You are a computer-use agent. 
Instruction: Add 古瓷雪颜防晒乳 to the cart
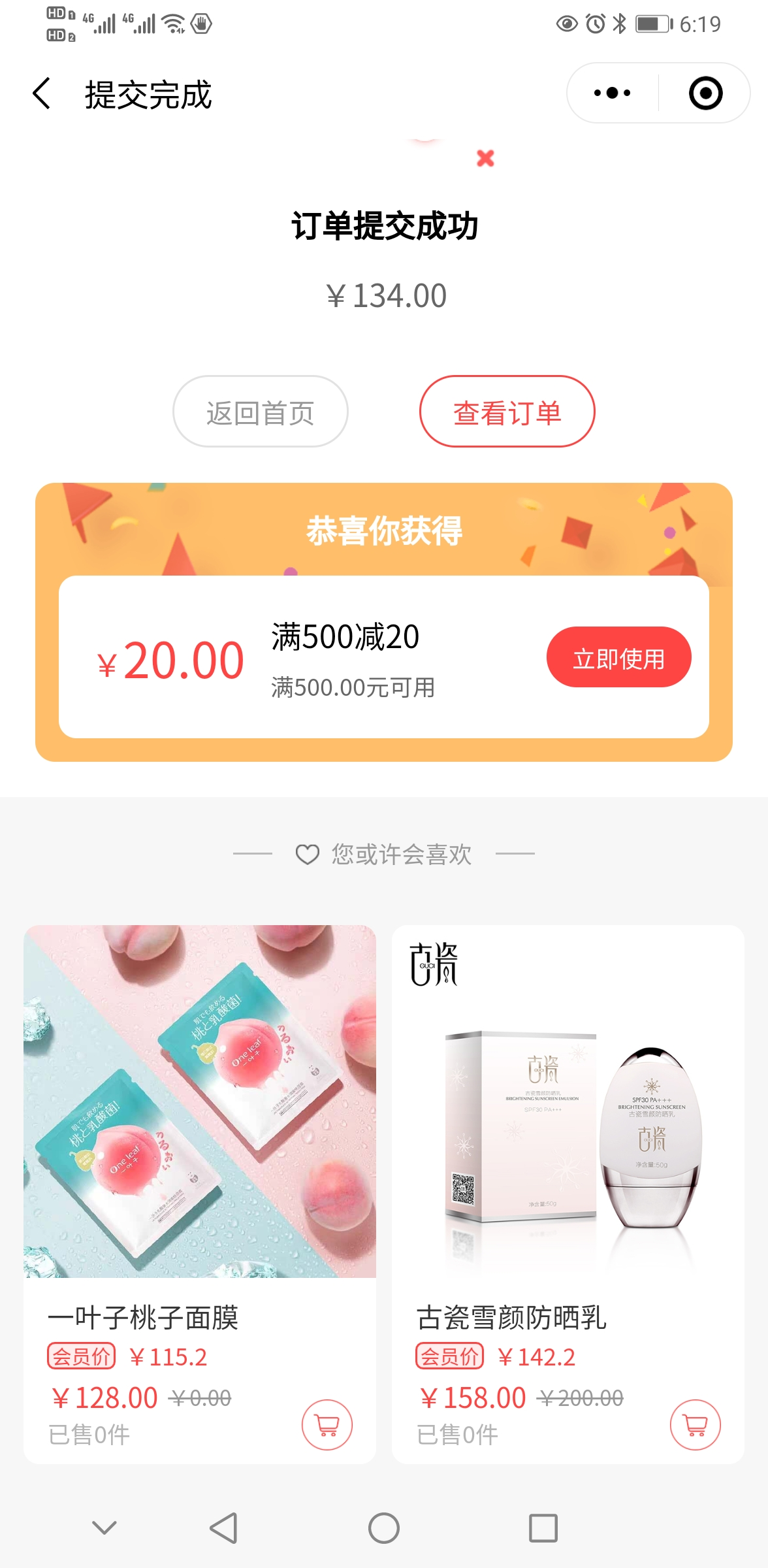(695, 1424)
